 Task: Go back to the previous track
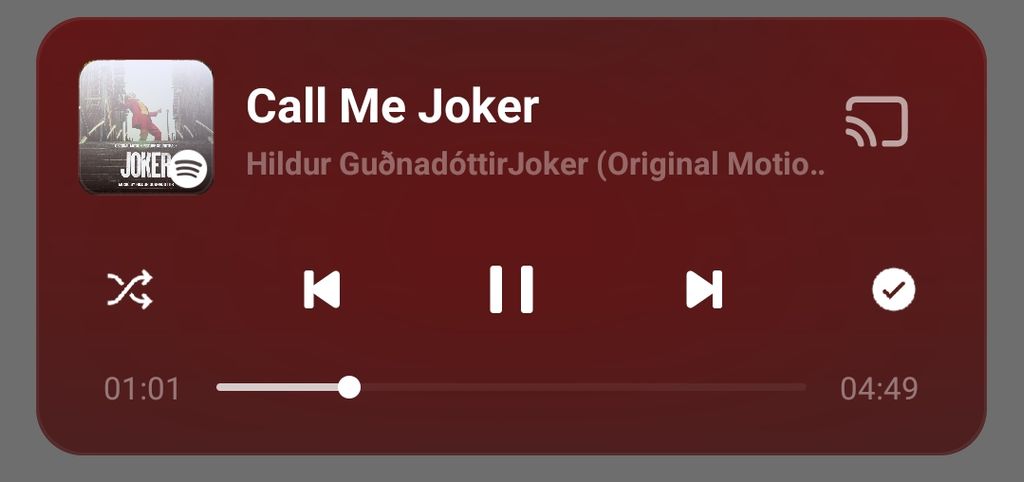click(321, 290)
